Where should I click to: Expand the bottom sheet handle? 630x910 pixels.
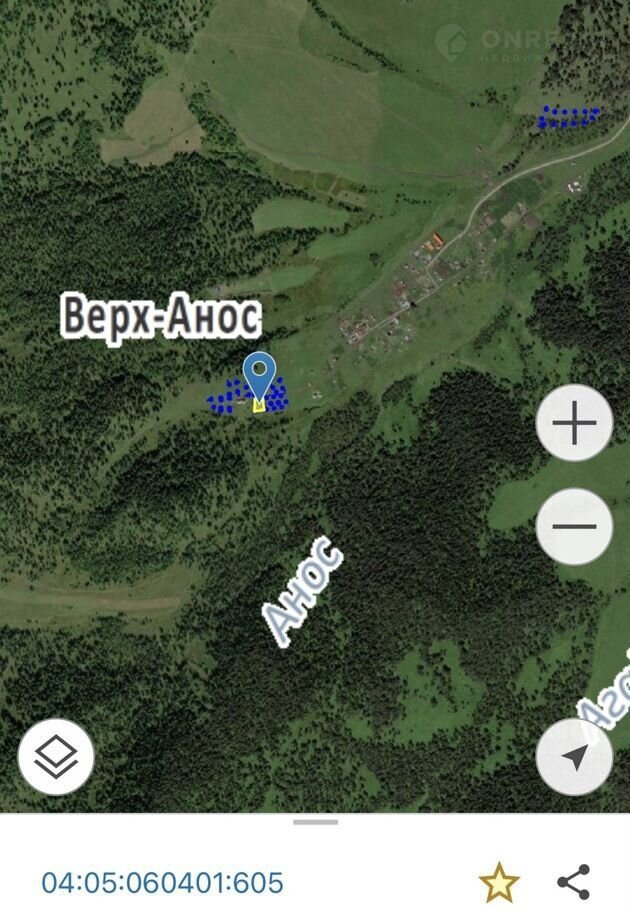pyautogui.click(x=315, y=822)
